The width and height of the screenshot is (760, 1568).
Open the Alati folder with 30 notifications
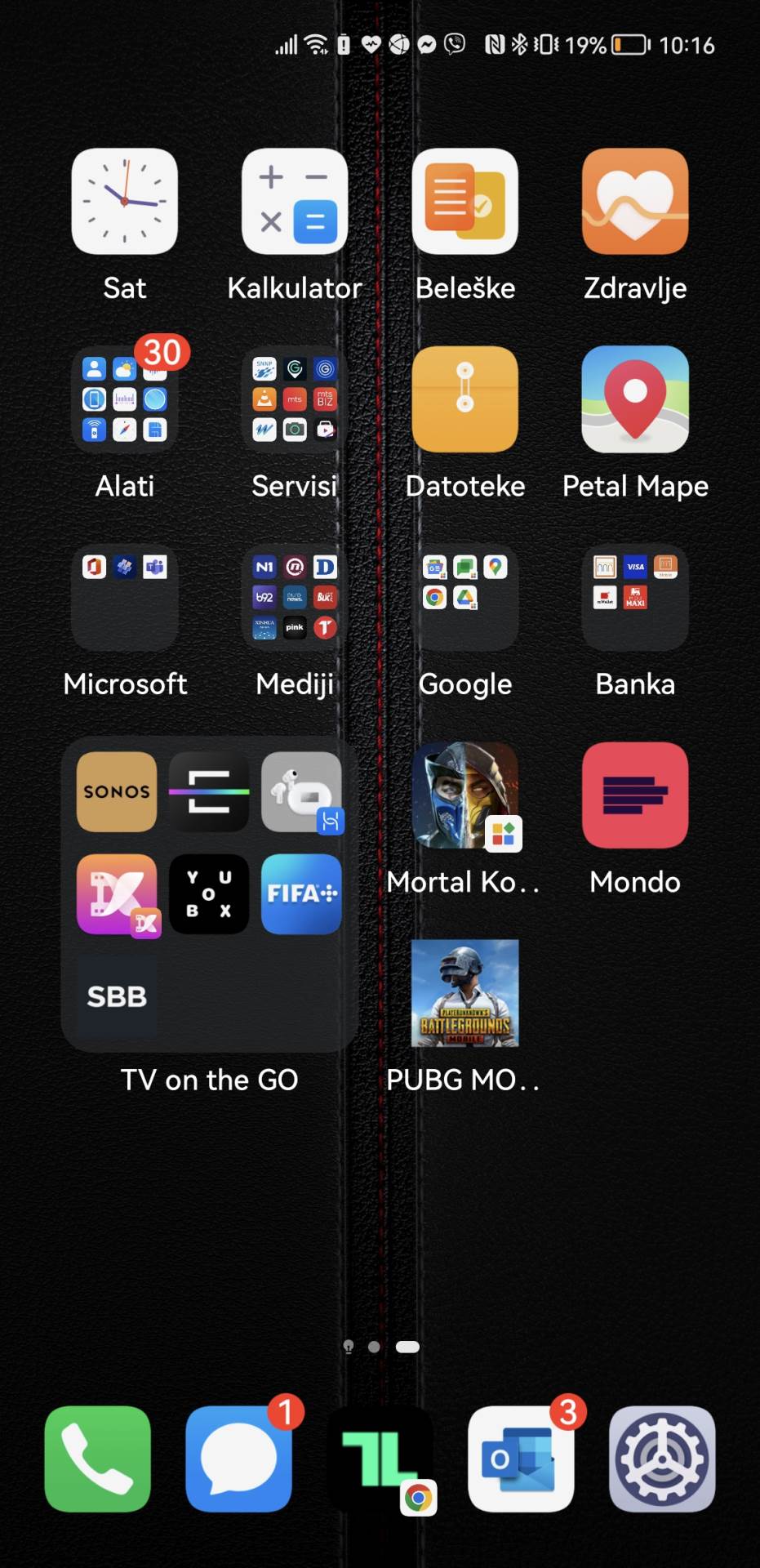[124, 400]
